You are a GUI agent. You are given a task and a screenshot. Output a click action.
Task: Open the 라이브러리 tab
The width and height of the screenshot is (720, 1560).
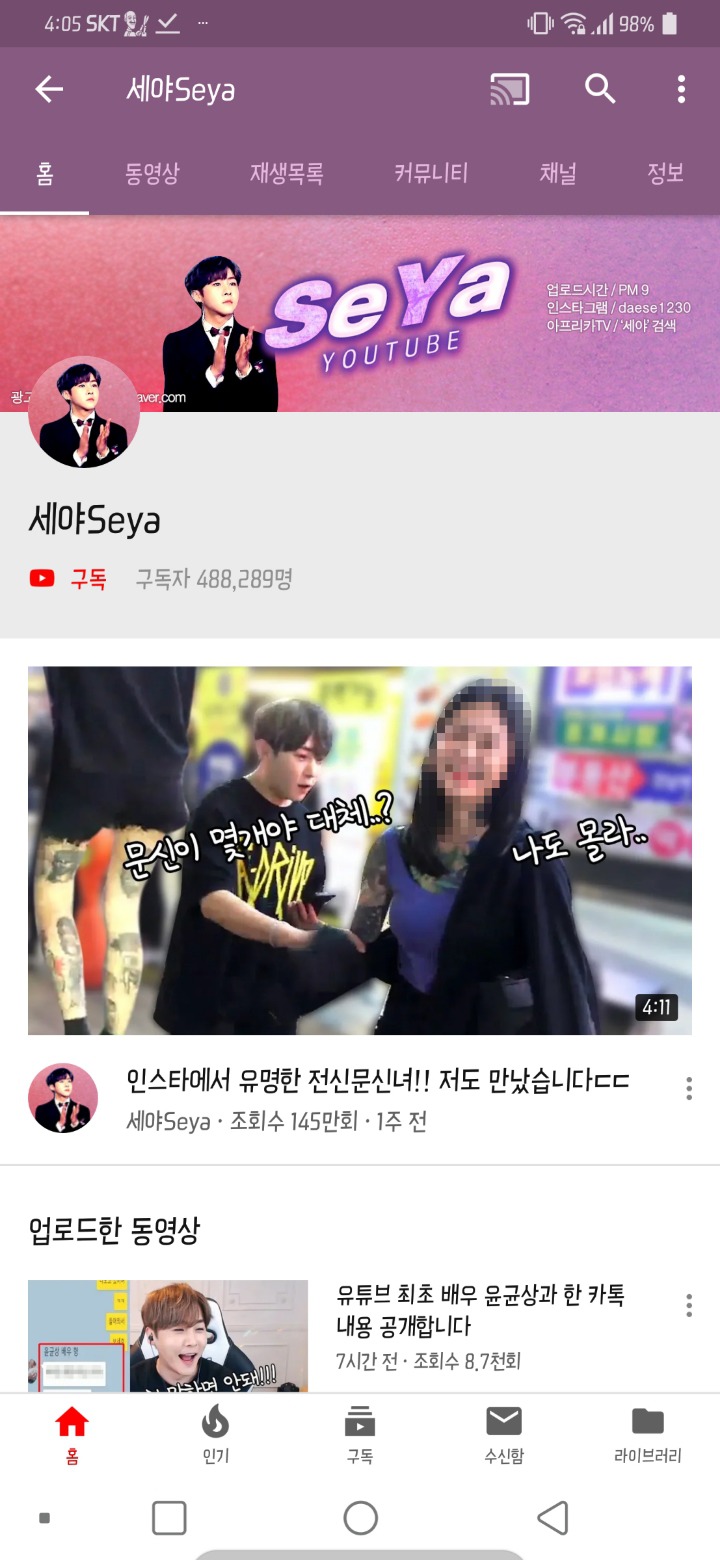click(x=647, y=1433)
